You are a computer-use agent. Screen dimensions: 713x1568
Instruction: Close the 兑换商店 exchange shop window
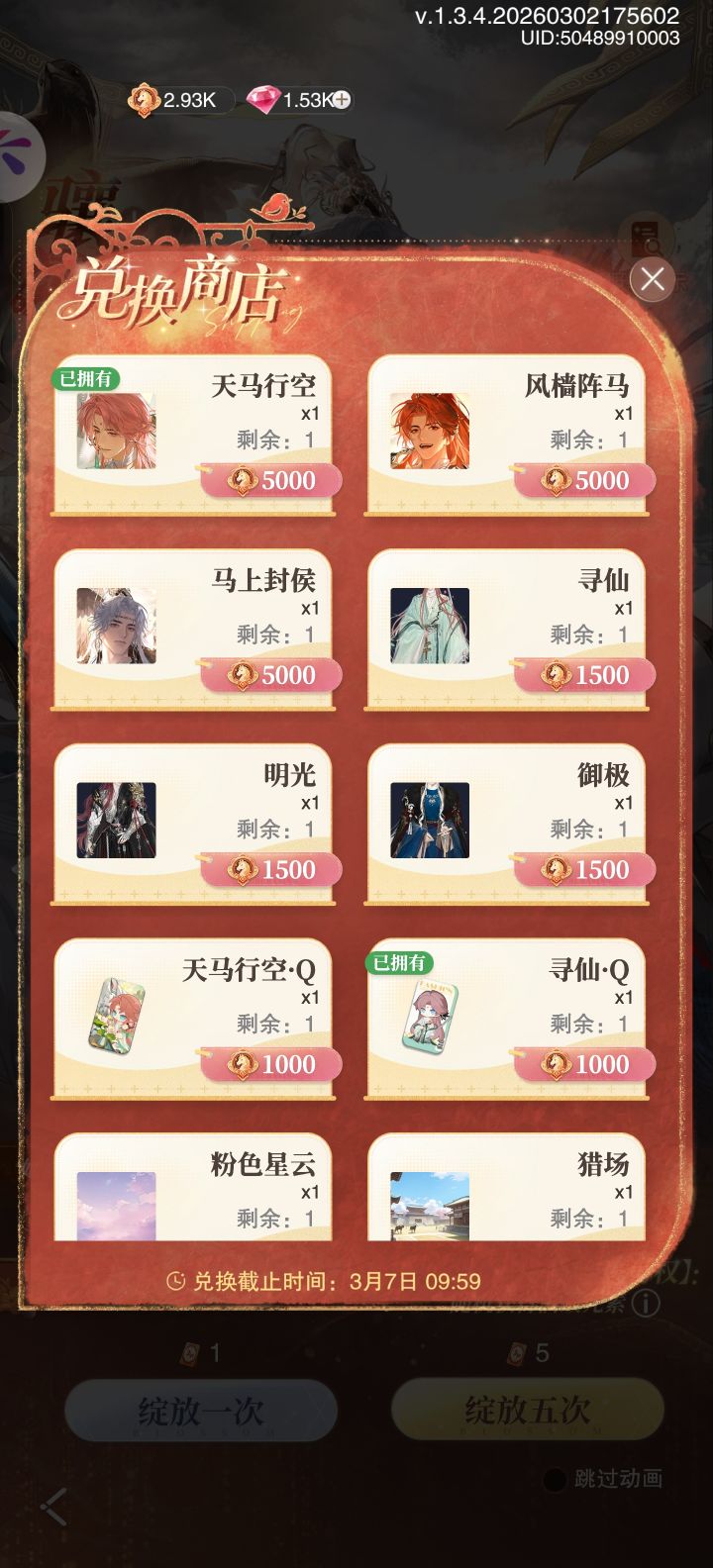[652, 279]
